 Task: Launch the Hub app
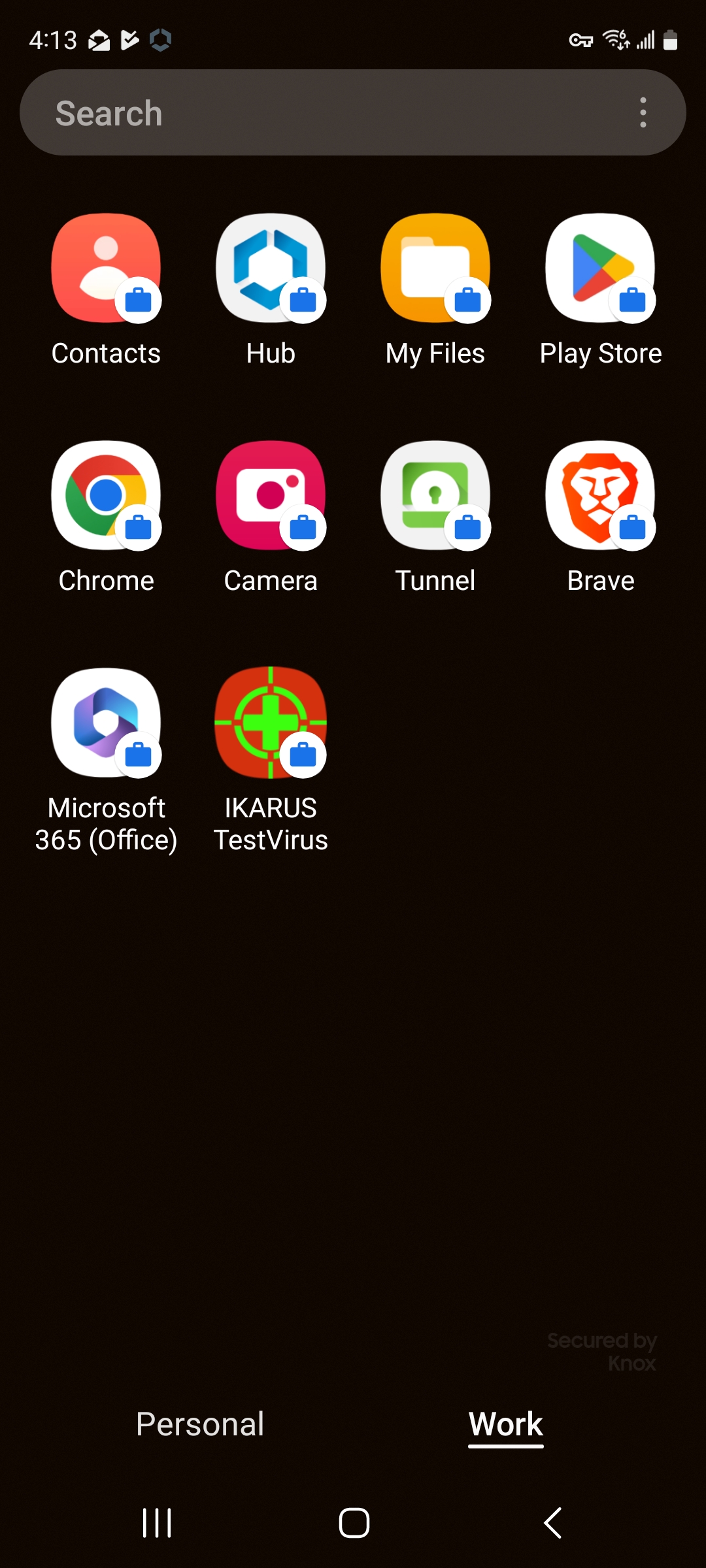(x=271, y=268)
